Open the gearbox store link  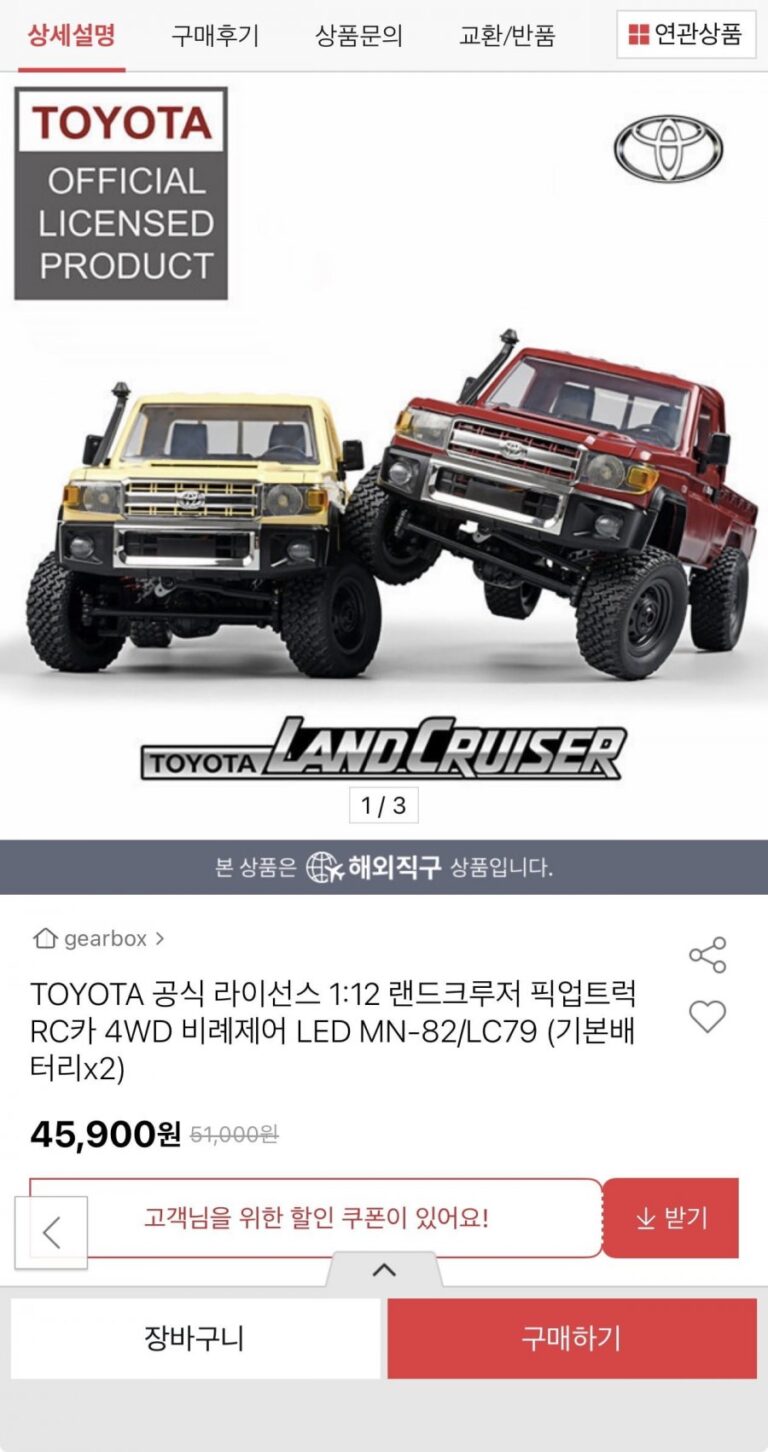point(99,938)
